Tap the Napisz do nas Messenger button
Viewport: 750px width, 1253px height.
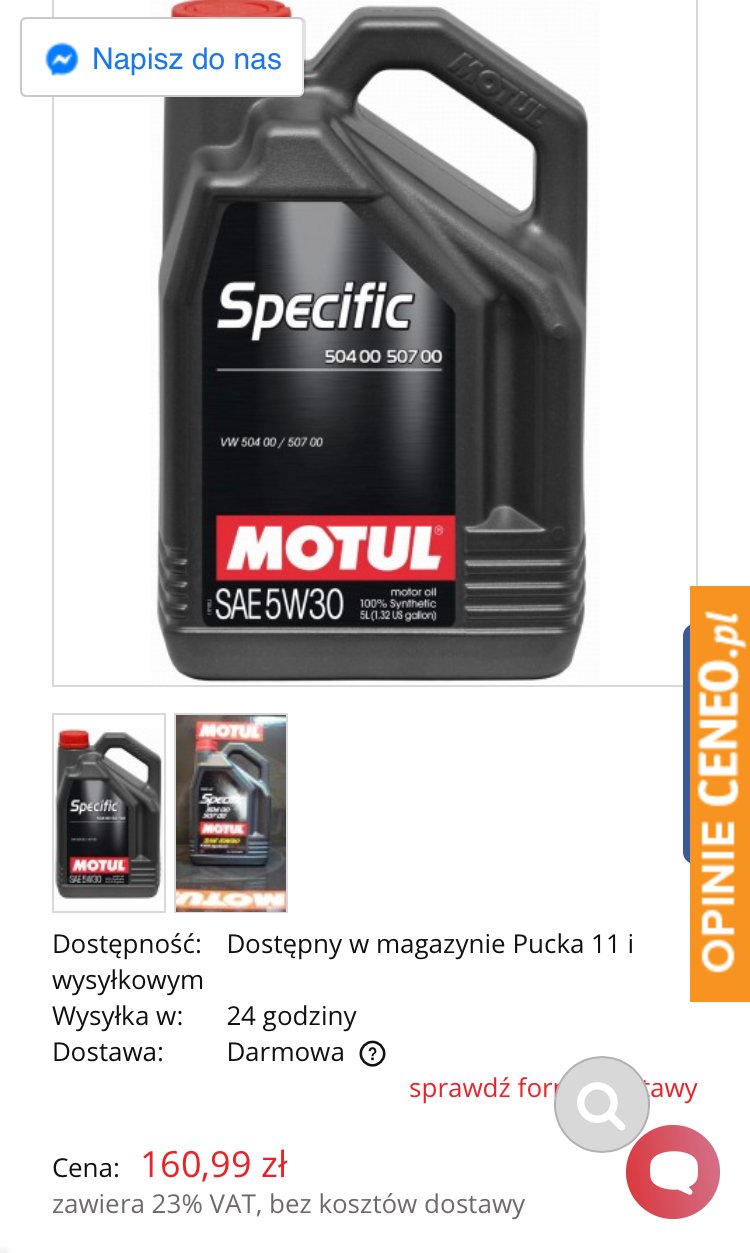162,59
